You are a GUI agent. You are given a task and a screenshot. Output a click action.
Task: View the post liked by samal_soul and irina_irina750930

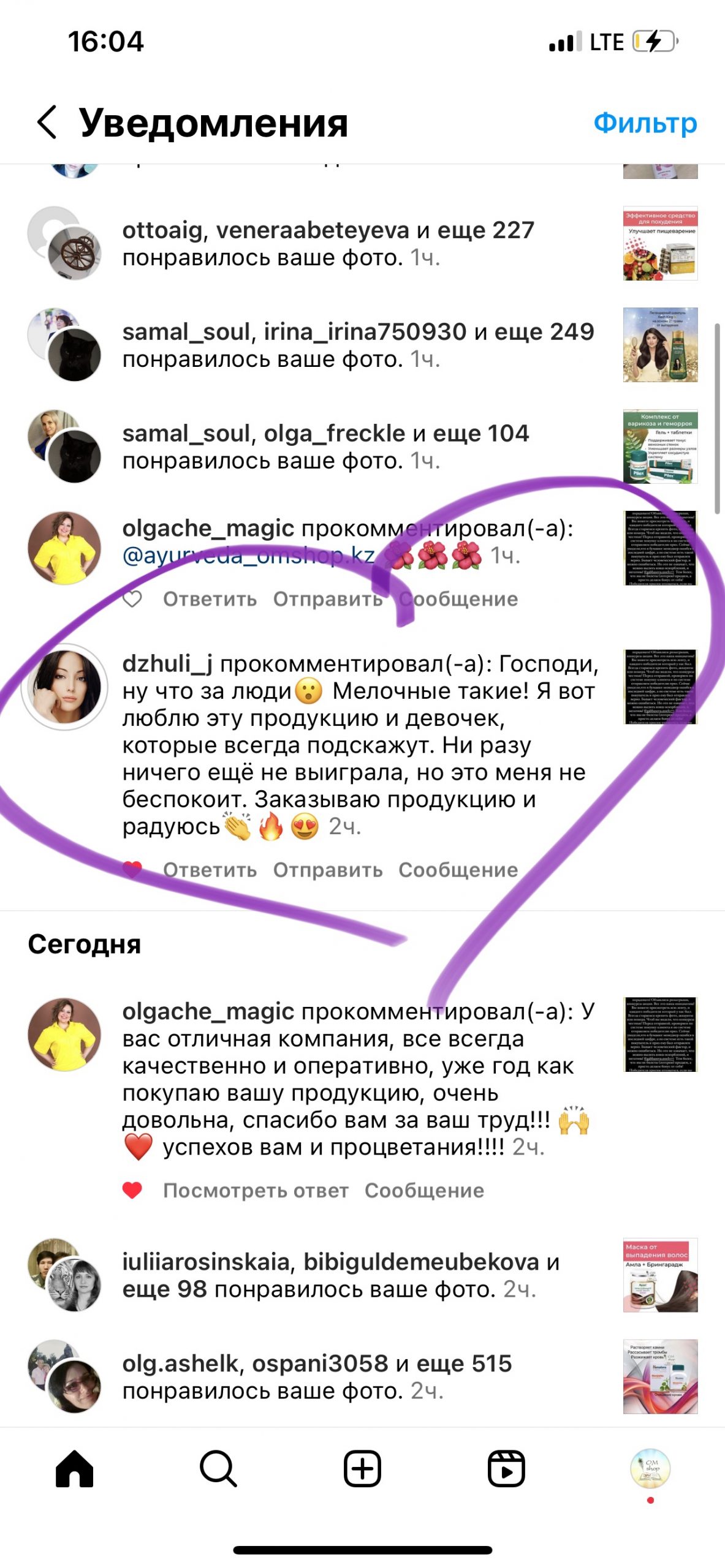tap(660, 345)
